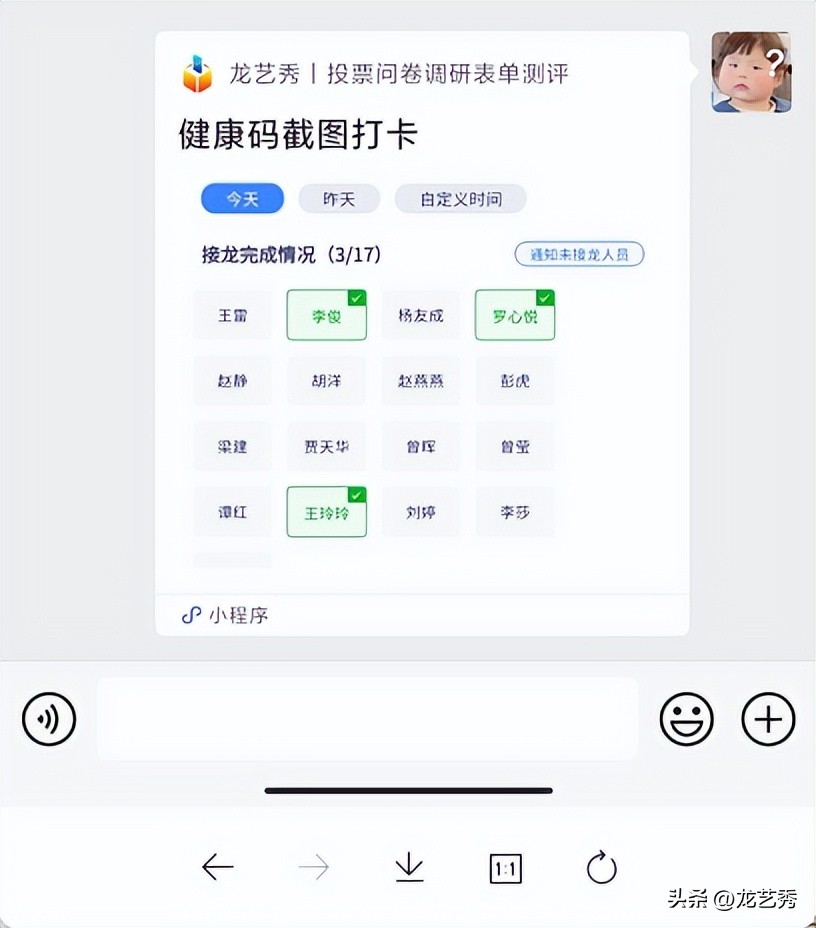This screenshot has height=928, width=816.
Task: Switch to voice message input
Action: [x=49, y=718]
